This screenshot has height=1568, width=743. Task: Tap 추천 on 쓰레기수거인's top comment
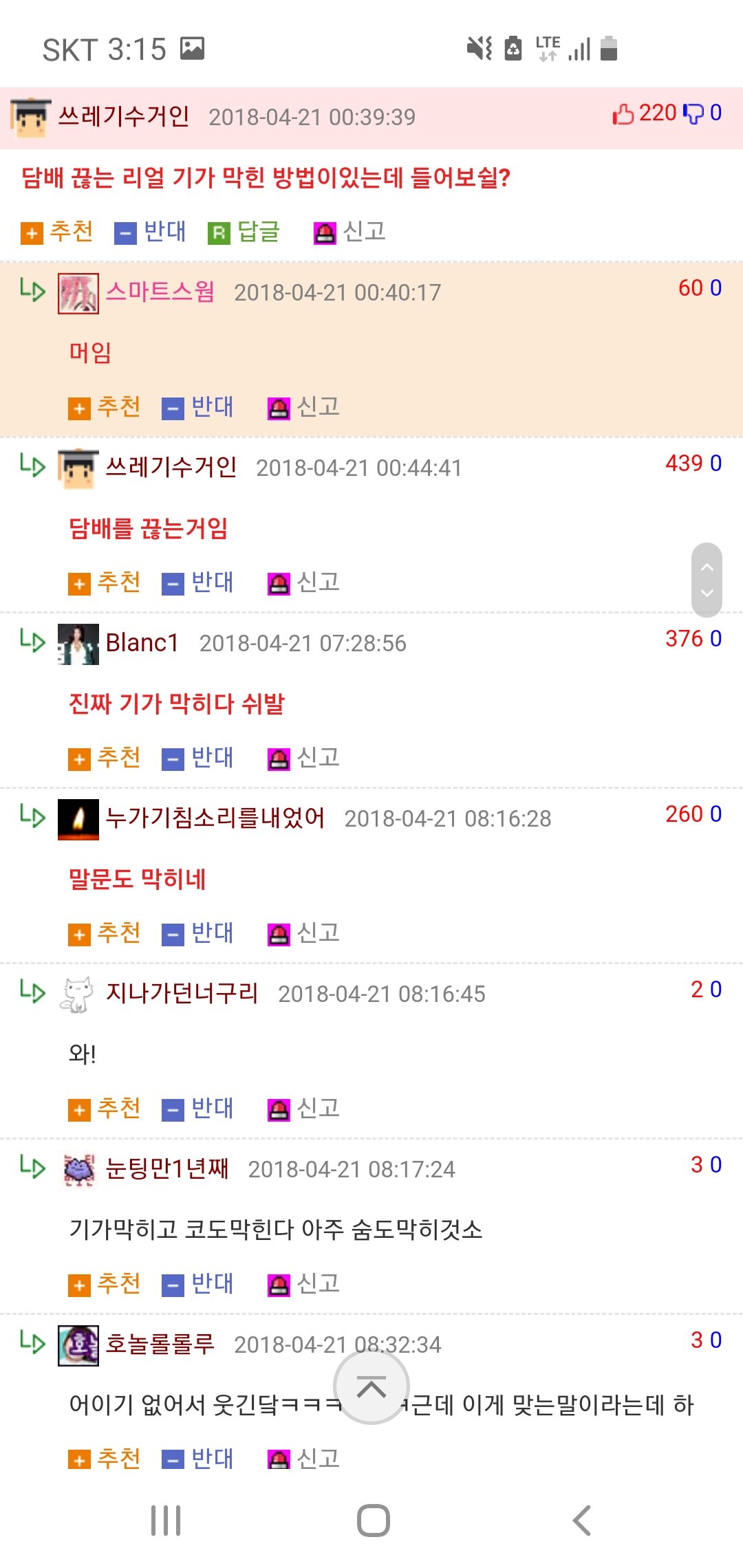(58, 232)
